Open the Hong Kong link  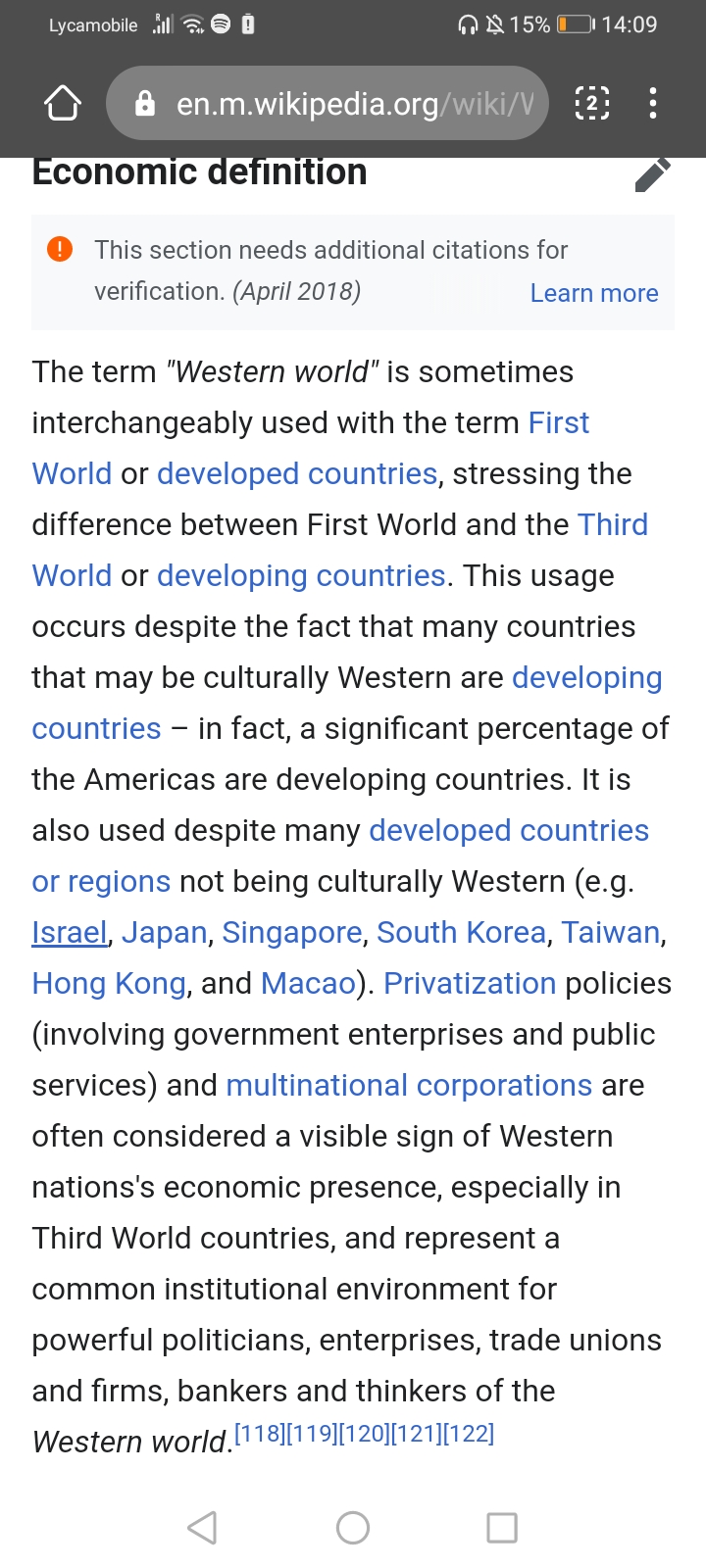[x=109, y=983]
